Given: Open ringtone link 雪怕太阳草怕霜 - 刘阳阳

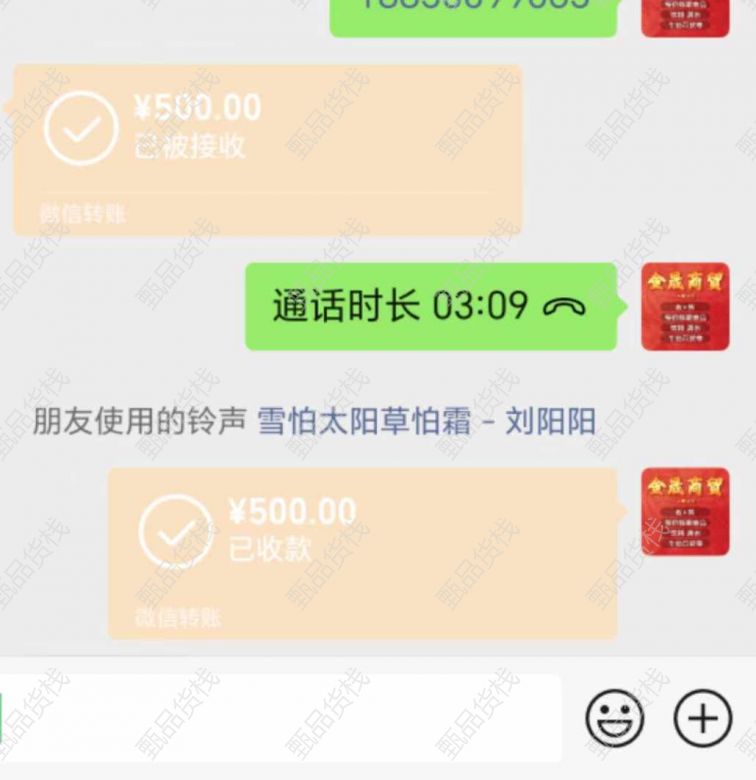Looking at the screenshot, I should [427, 421].
